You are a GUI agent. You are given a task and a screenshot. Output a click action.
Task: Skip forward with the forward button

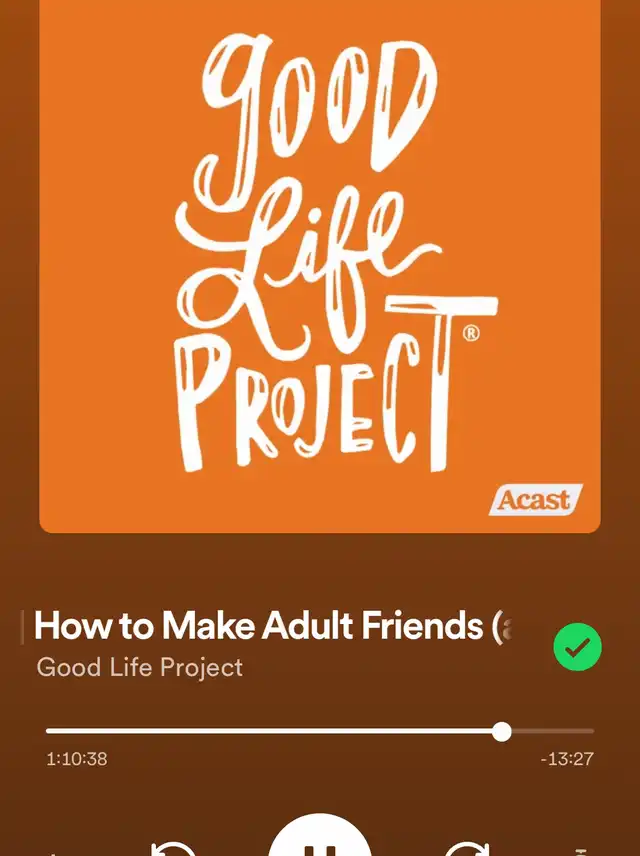coord(467,848)
